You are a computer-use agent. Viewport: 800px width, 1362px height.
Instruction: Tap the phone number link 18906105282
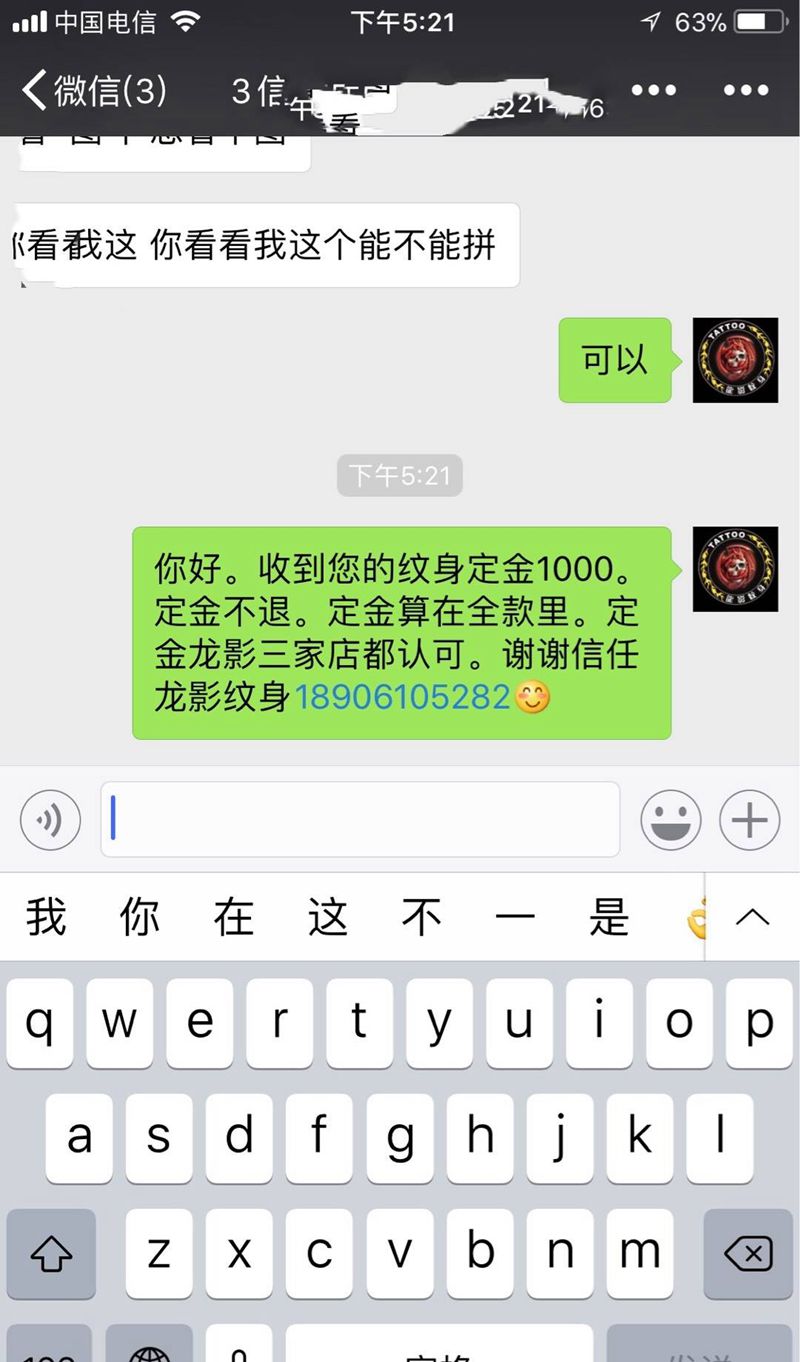coord(402,696)
